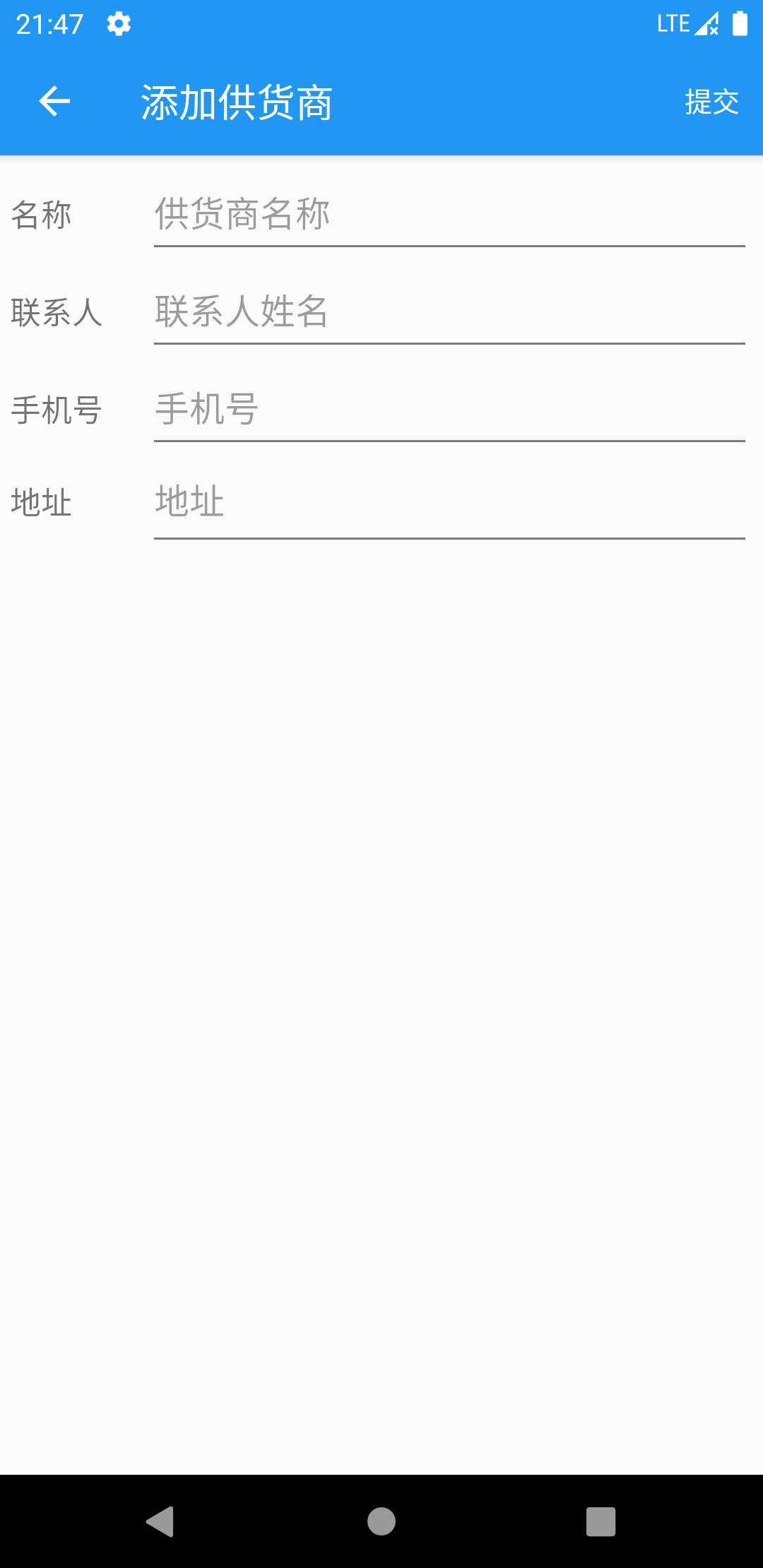Viewport: 763px width, 1568px height.
Task: Focus the 供货商名称 name field
Action: [x=449, y=215]
